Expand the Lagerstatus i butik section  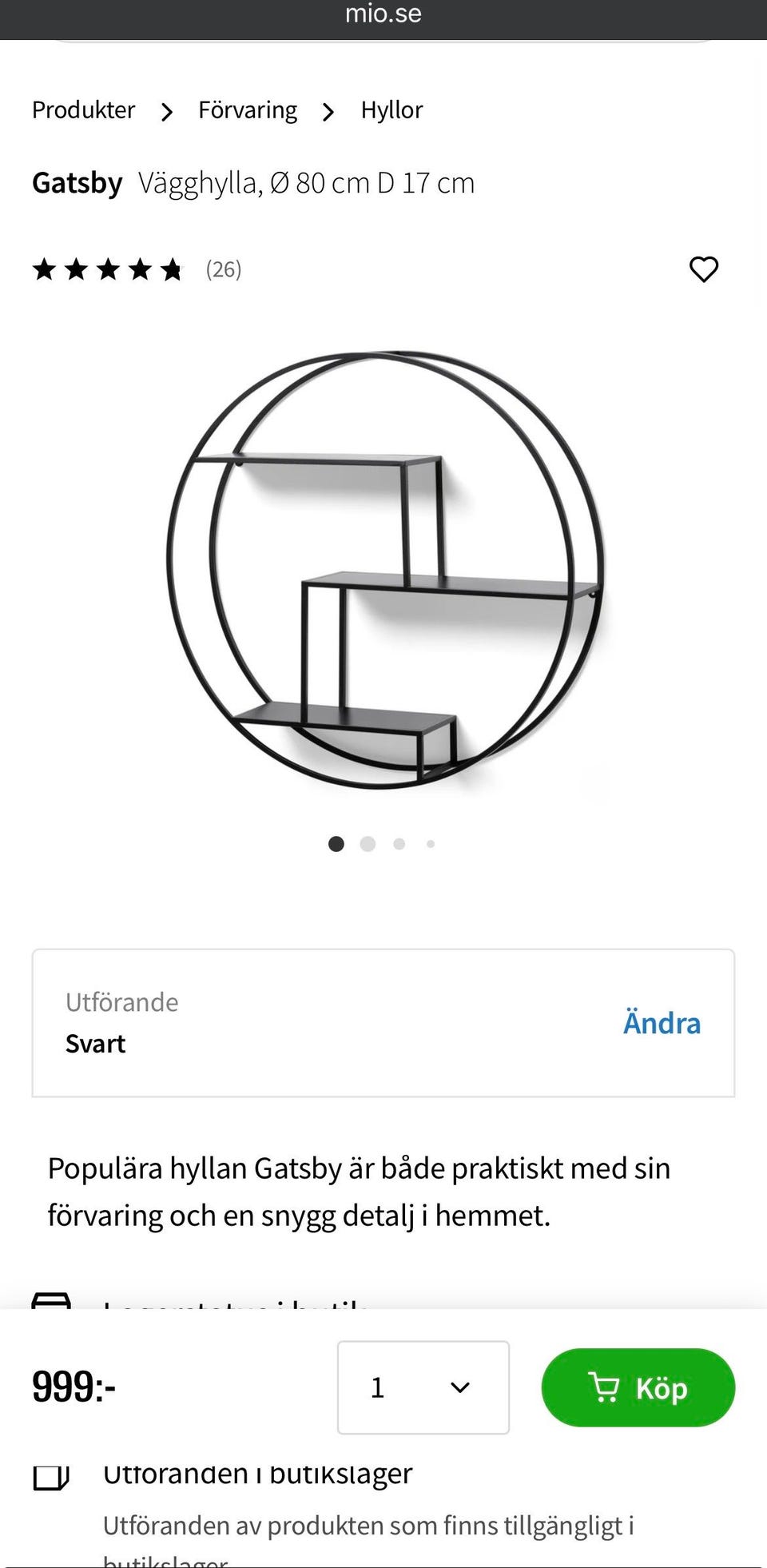pos(232,1299)
